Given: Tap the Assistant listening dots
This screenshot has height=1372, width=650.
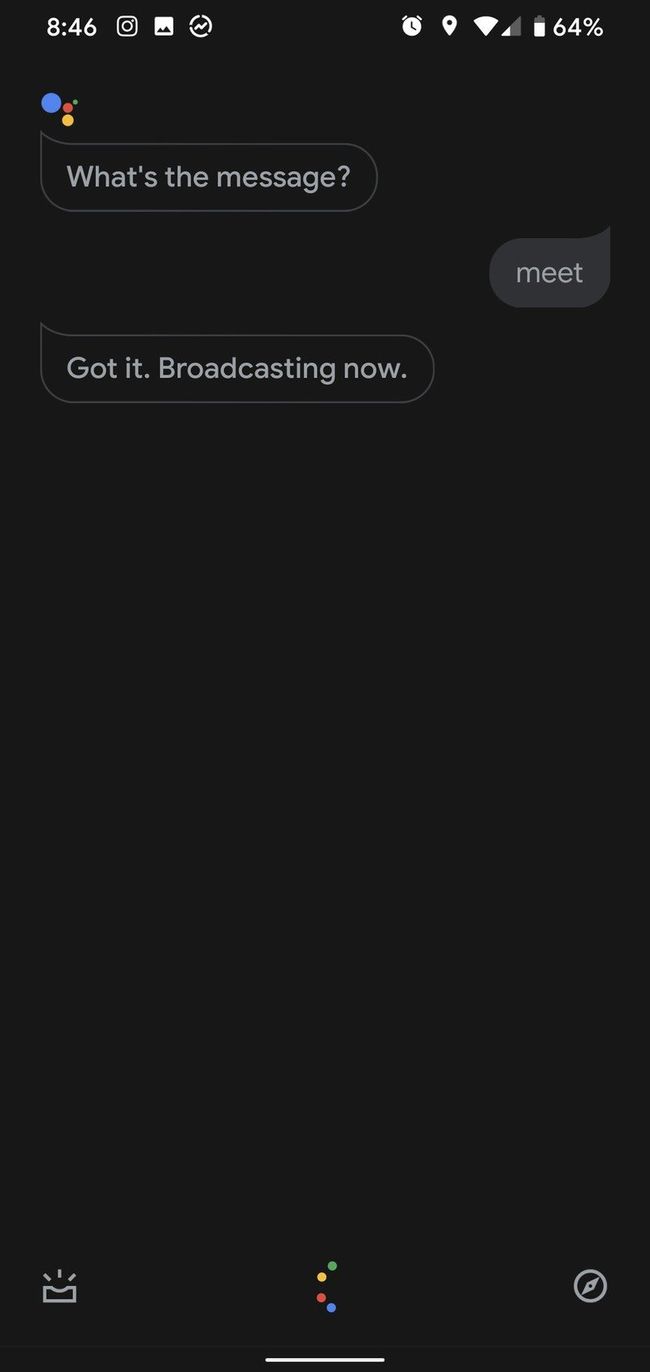Looking at the screenshot, I should pyautogui.click(x=326, y=1286).
